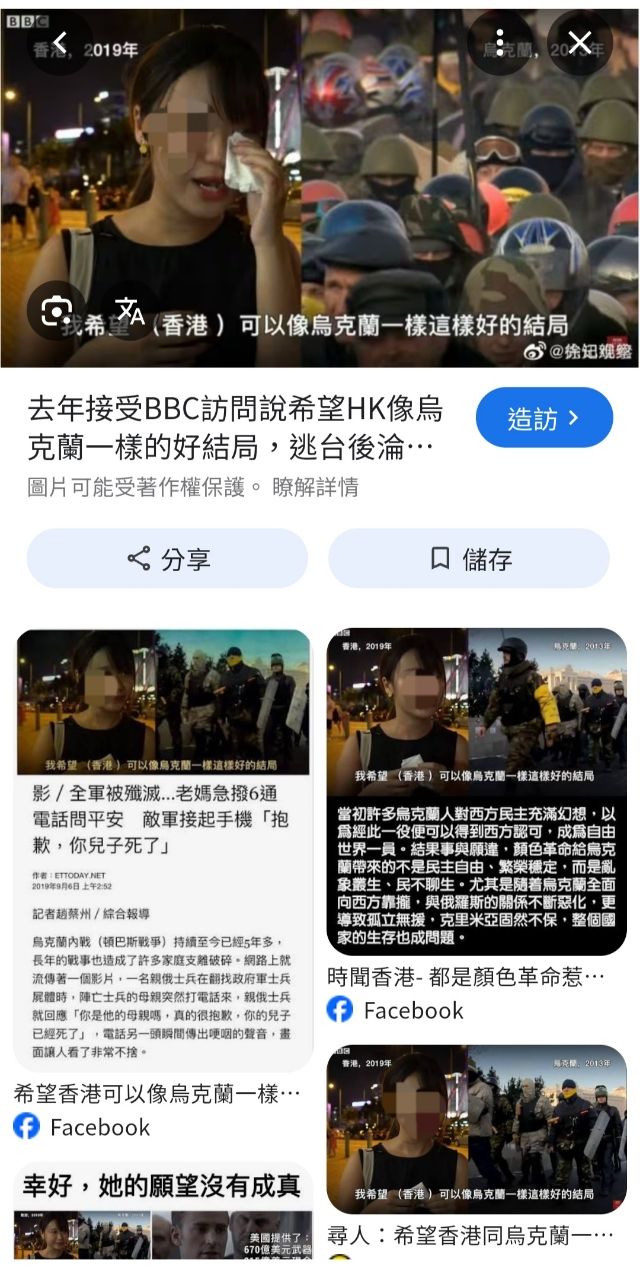The image size is (640, 1280).
Task: Open the 瞭解詳情 copyright link
Action: point(315,487)
